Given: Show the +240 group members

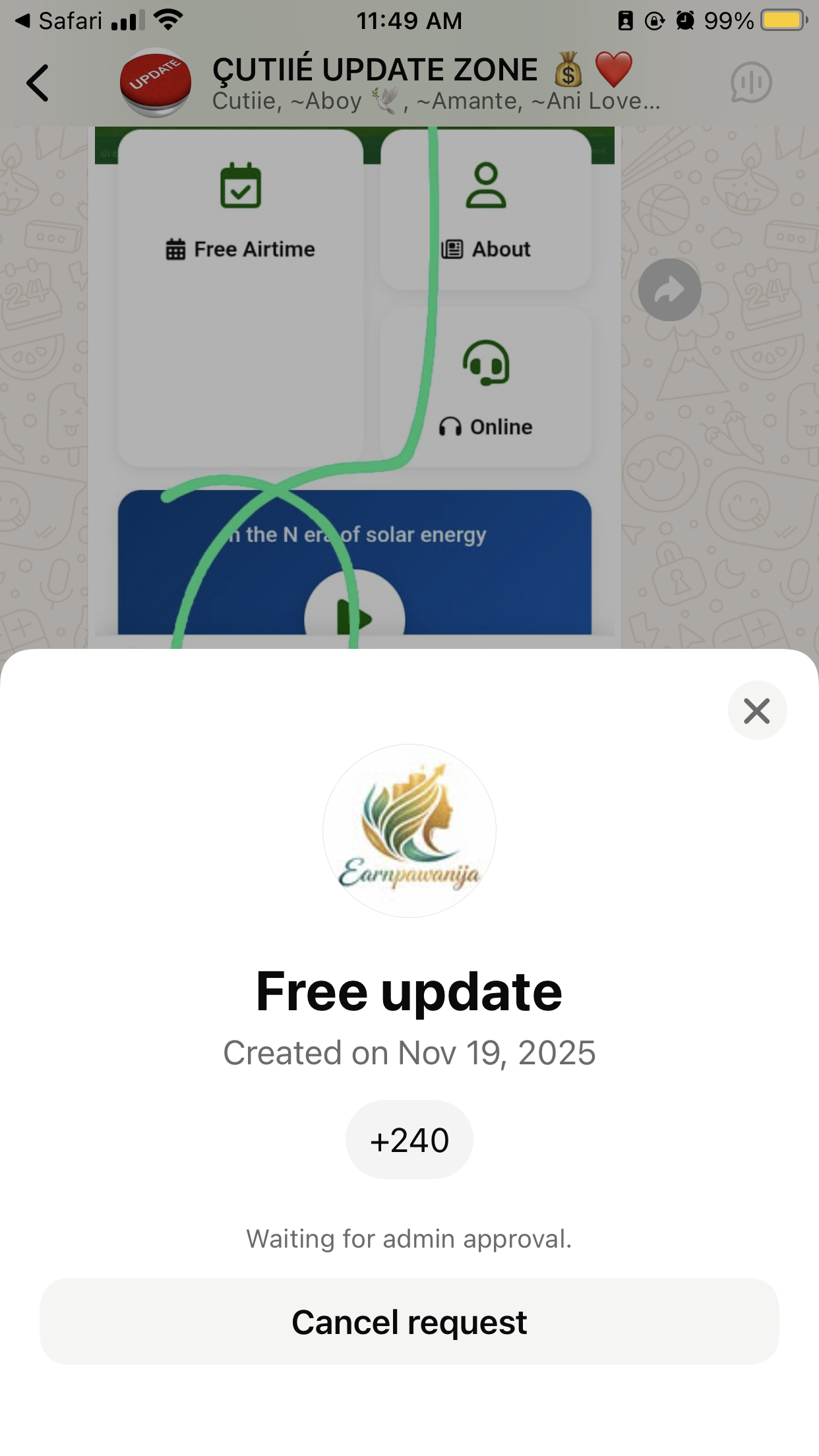Looking at the screenshot, I should pyautogui.click(x=409, y=1139).
